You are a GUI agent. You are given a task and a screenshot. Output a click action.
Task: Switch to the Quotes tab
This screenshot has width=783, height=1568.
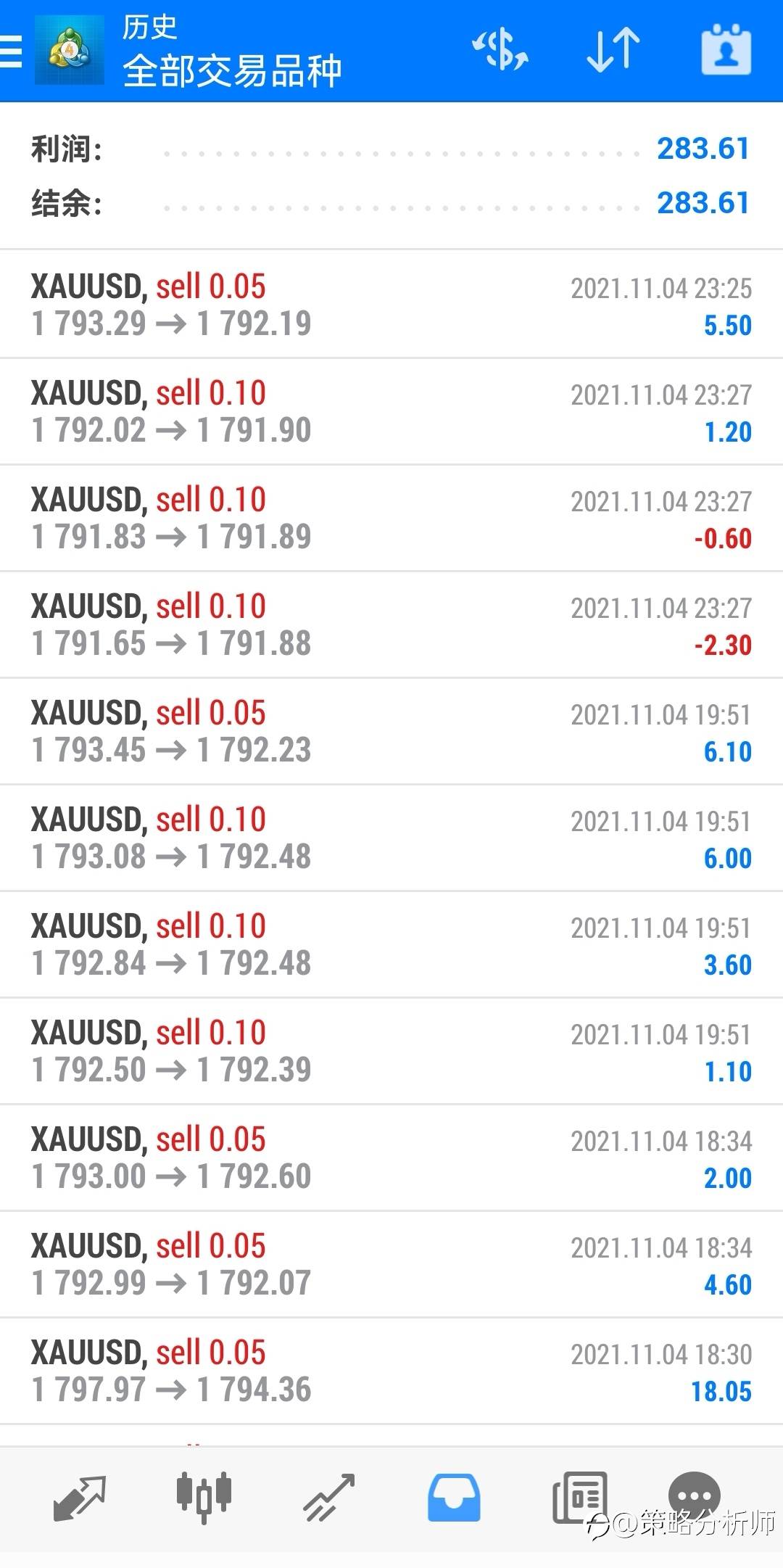(80, 1497)
